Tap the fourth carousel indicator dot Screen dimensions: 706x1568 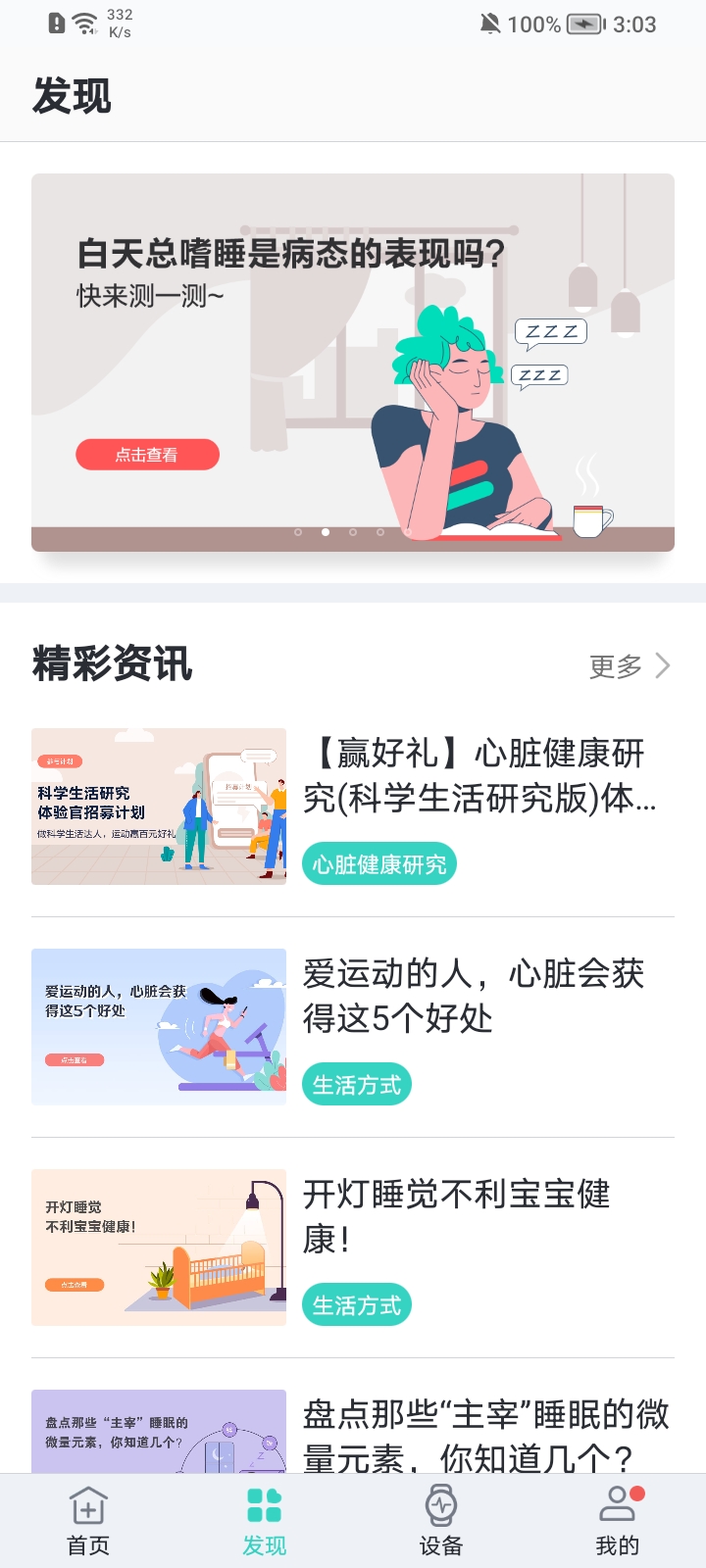tap(379, 532)
